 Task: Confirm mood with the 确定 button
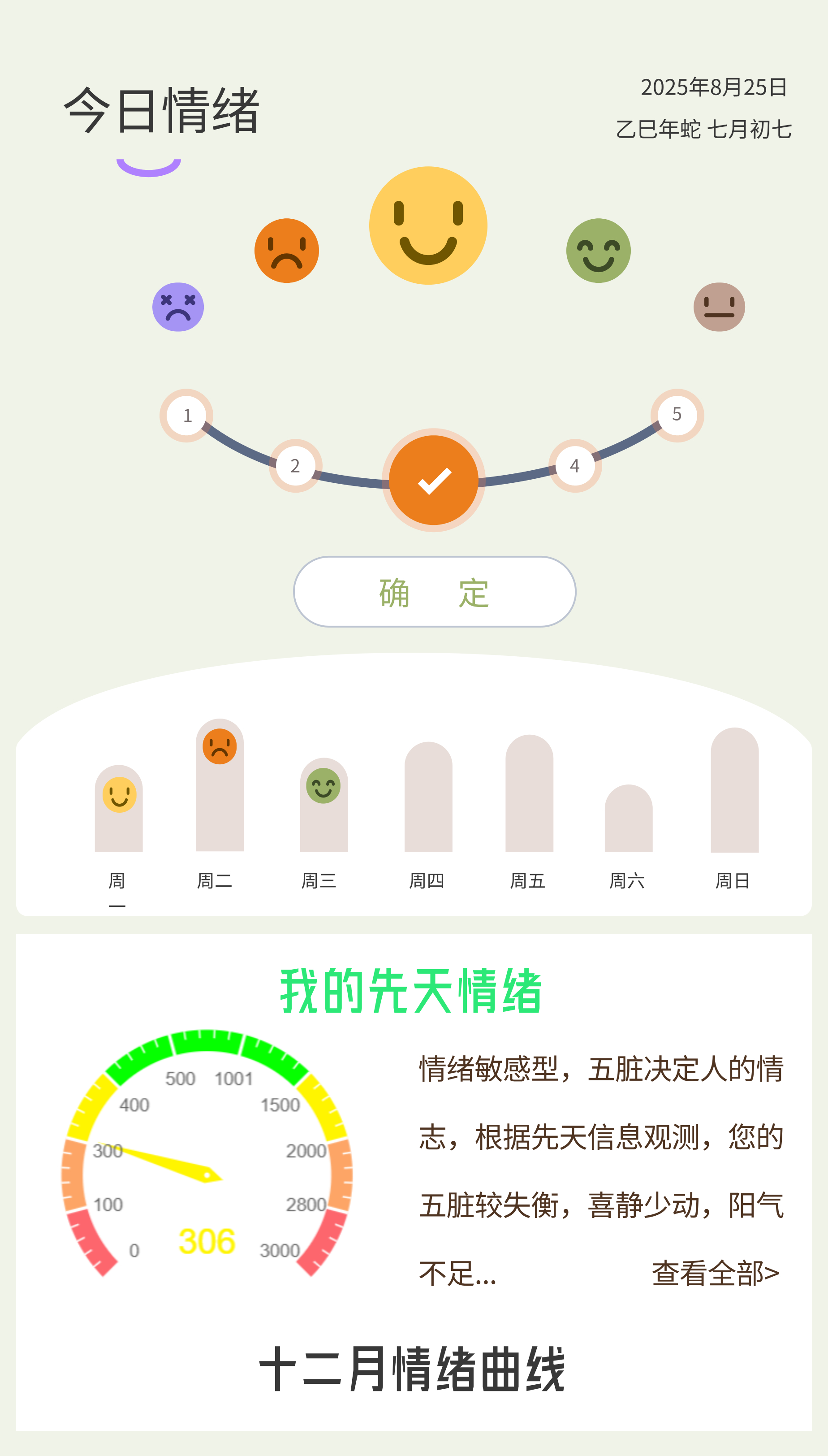pos(435,592)
